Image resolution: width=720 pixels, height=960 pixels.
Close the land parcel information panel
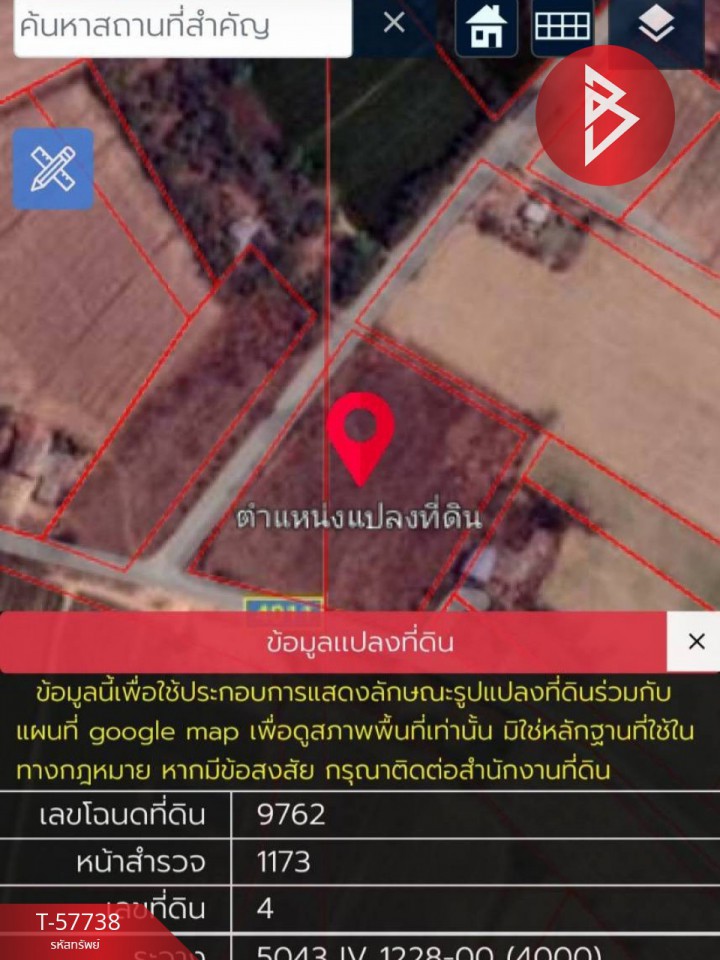point(696,641)
